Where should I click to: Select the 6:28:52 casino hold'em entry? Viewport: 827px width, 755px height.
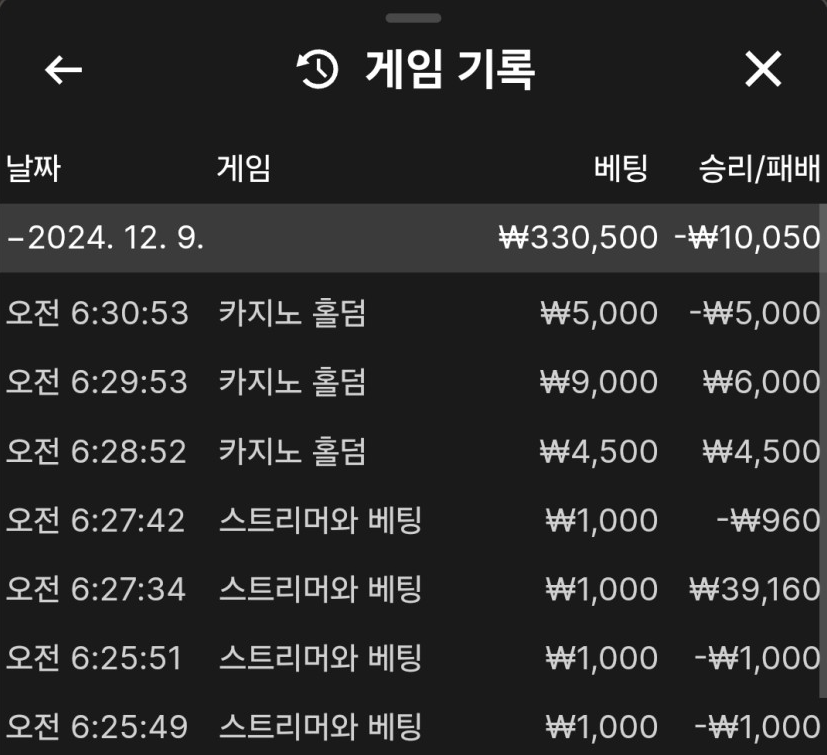[x=412, y=451]
